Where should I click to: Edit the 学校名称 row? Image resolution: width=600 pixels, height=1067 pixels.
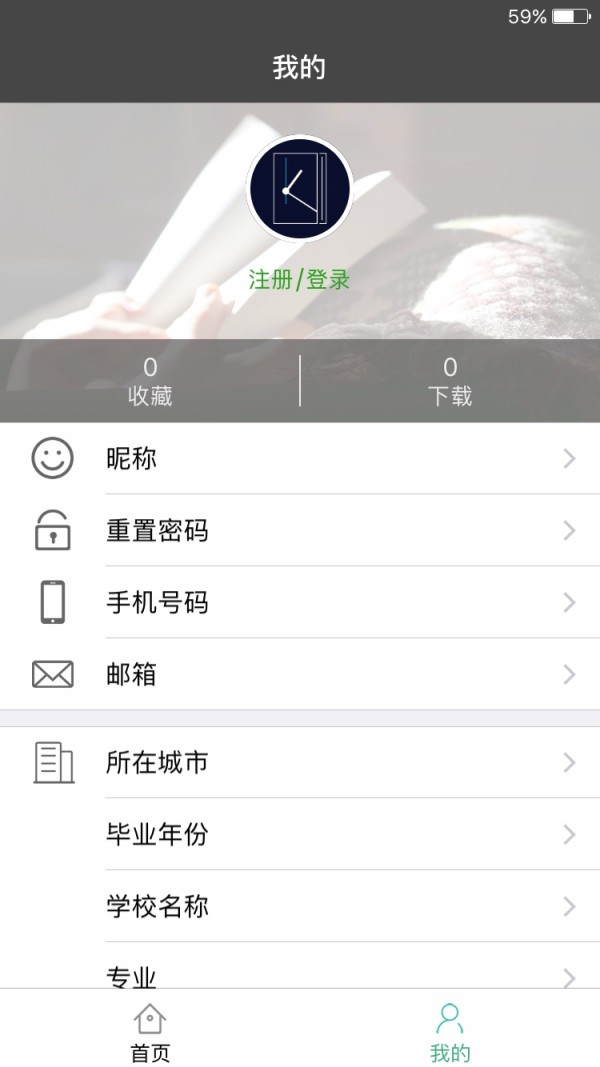(x=300, y=907)
